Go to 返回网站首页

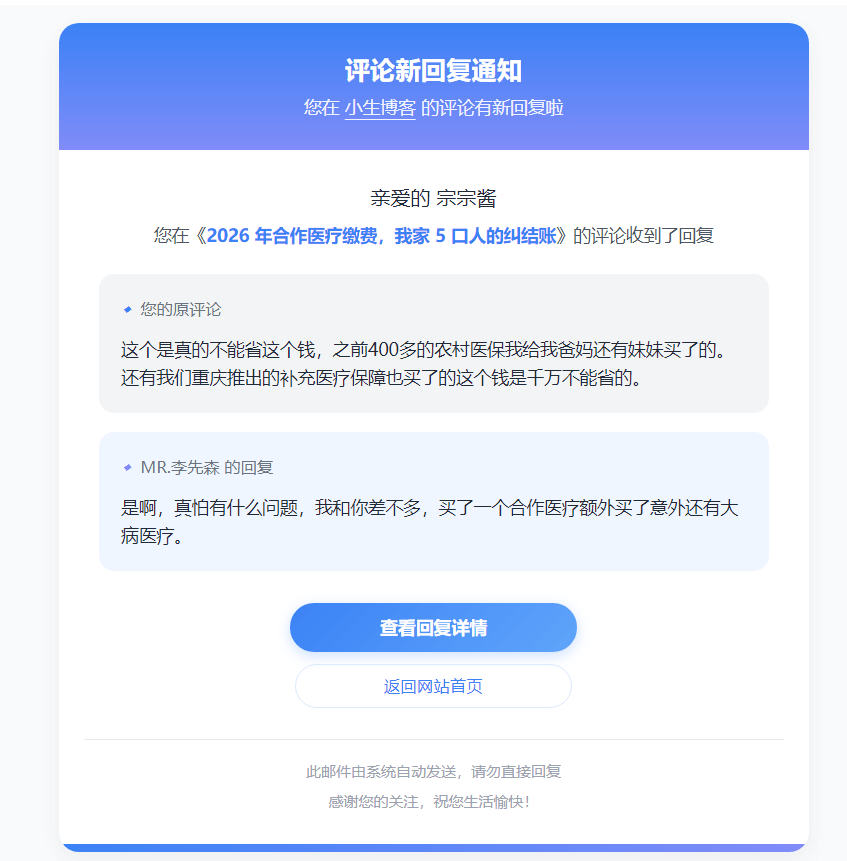[433, 687]
